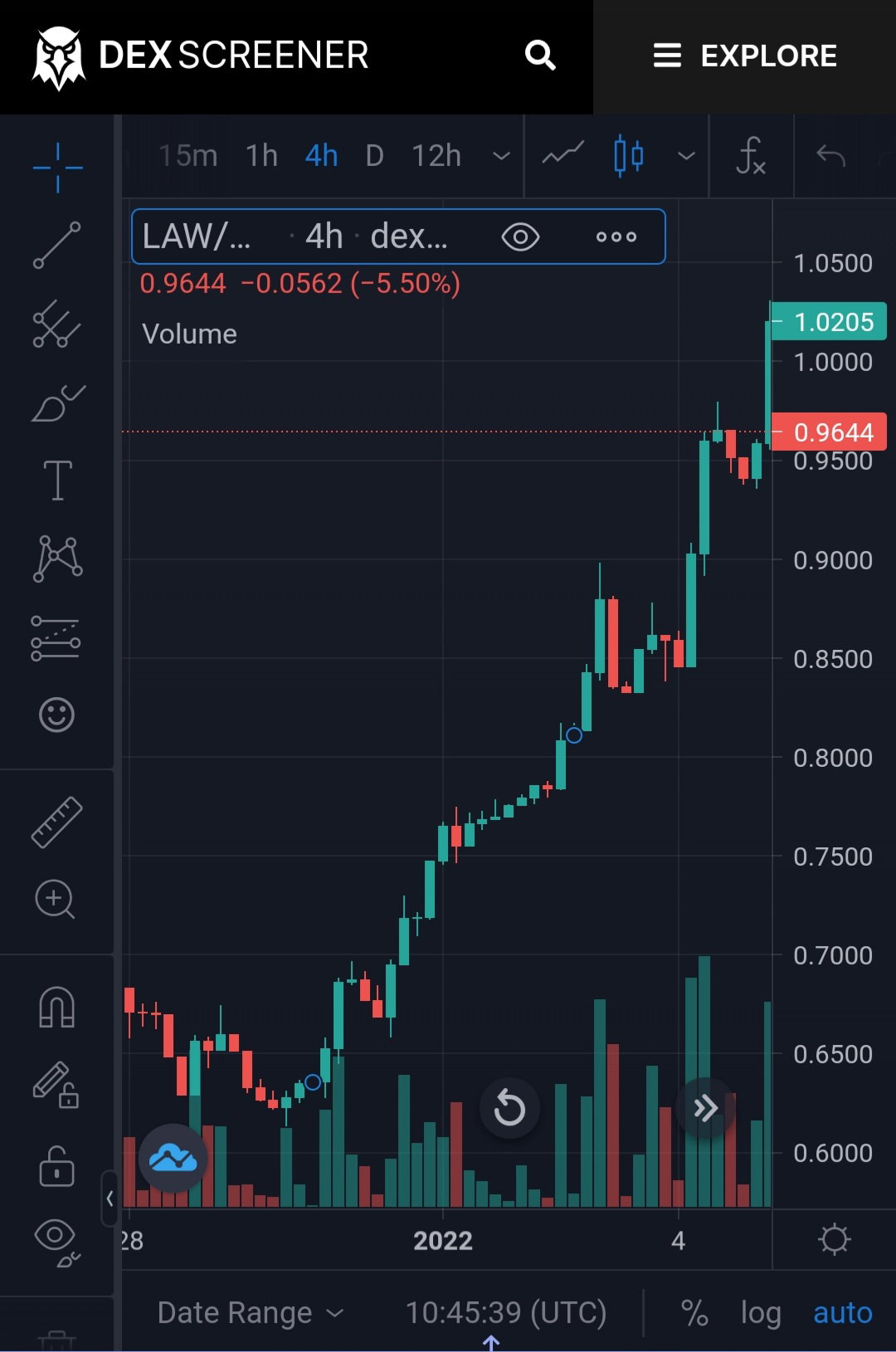
Task: Select the 15m timeframe
Action: click(187, 155)
